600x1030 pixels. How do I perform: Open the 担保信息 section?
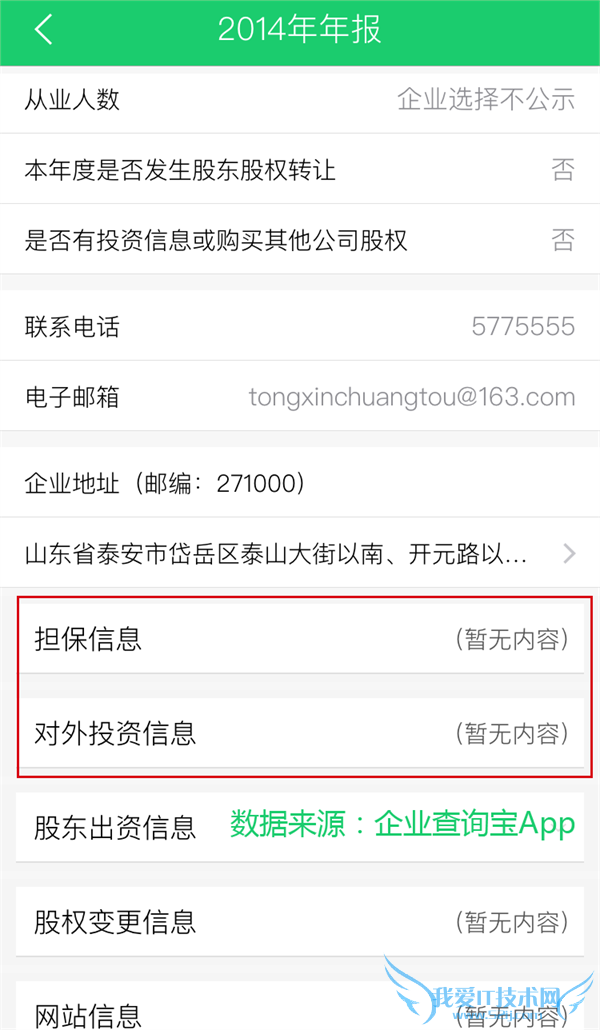point(300,638)
